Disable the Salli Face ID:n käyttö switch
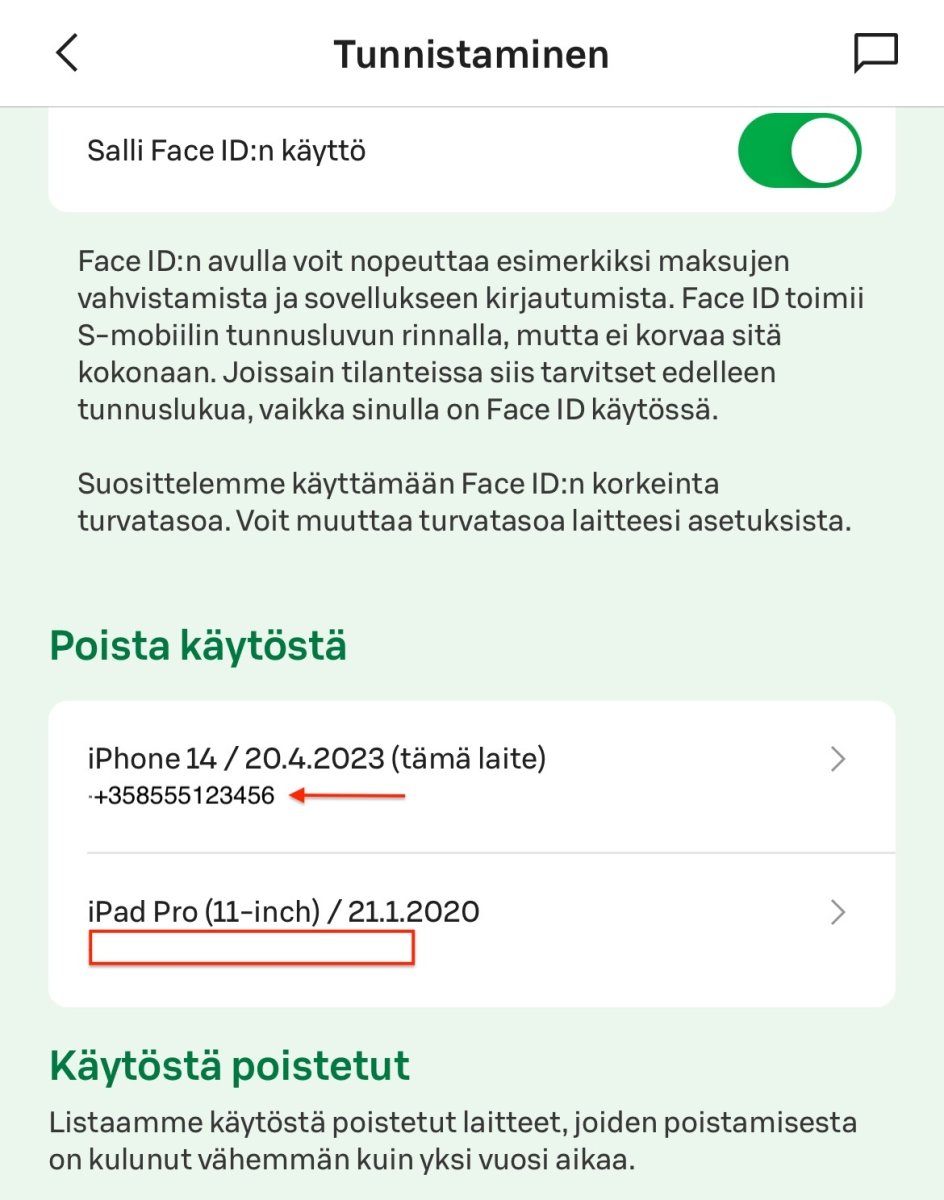This screenshot has width=944, height=1200. pyautogui.click(x=799, y=152)
